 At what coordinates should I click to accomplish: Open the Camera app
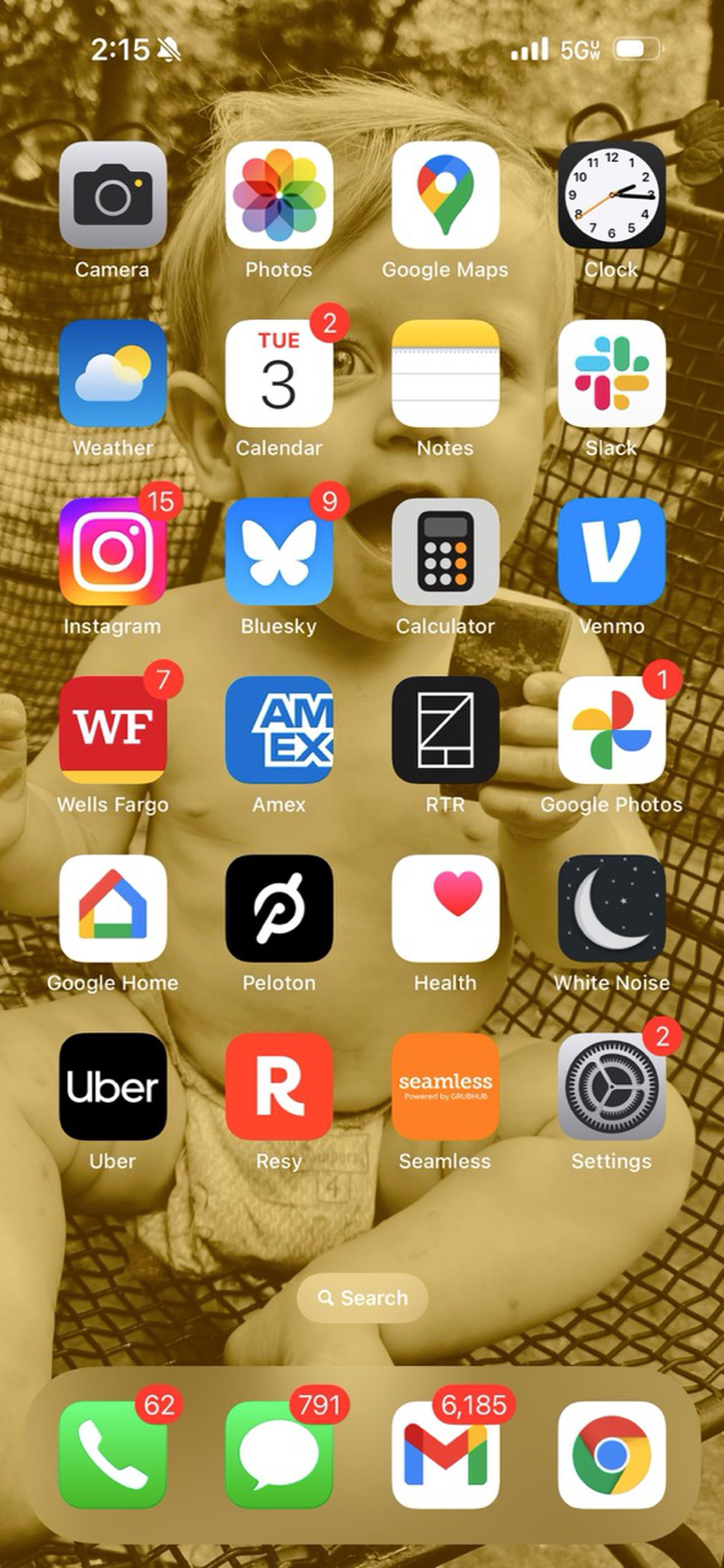point(113,195)
